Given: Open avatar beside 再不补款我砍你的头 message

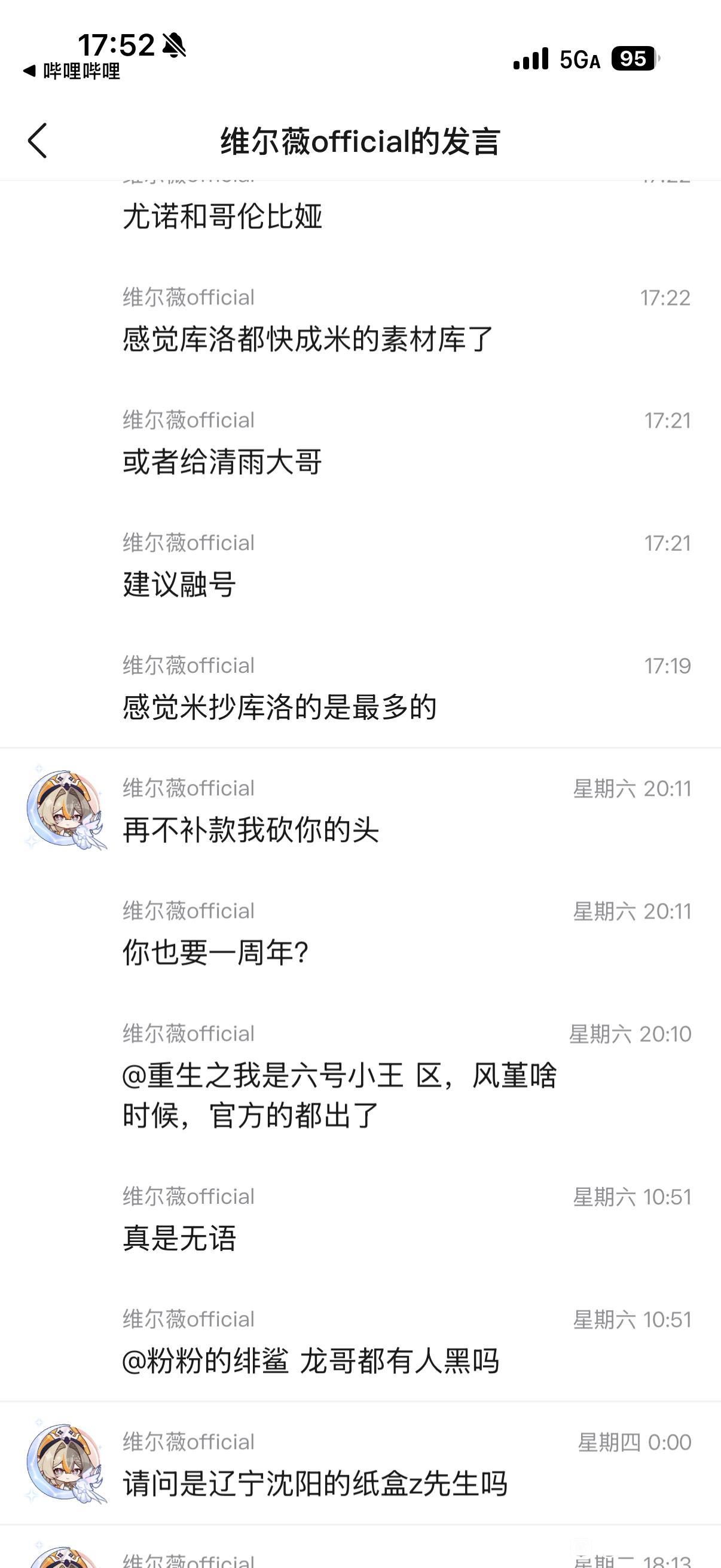Looking at the screenshot, I should (65, 809).
